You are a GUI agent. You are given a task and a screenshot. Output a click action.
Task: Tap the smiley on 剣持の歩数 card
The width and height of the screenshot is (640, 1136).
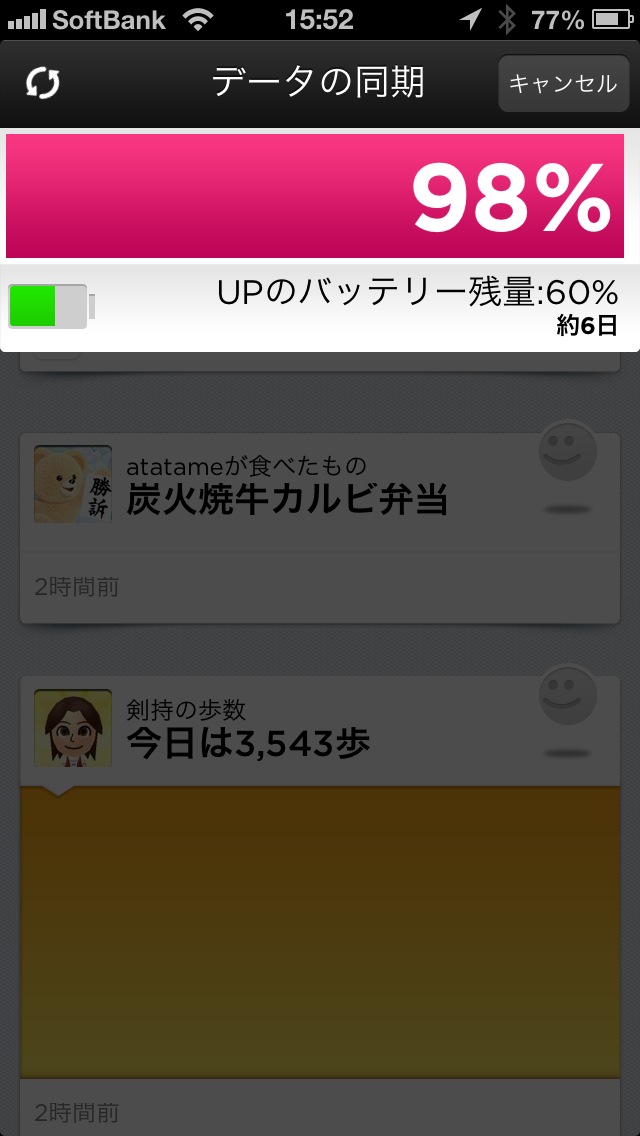[x=568, y=695]
